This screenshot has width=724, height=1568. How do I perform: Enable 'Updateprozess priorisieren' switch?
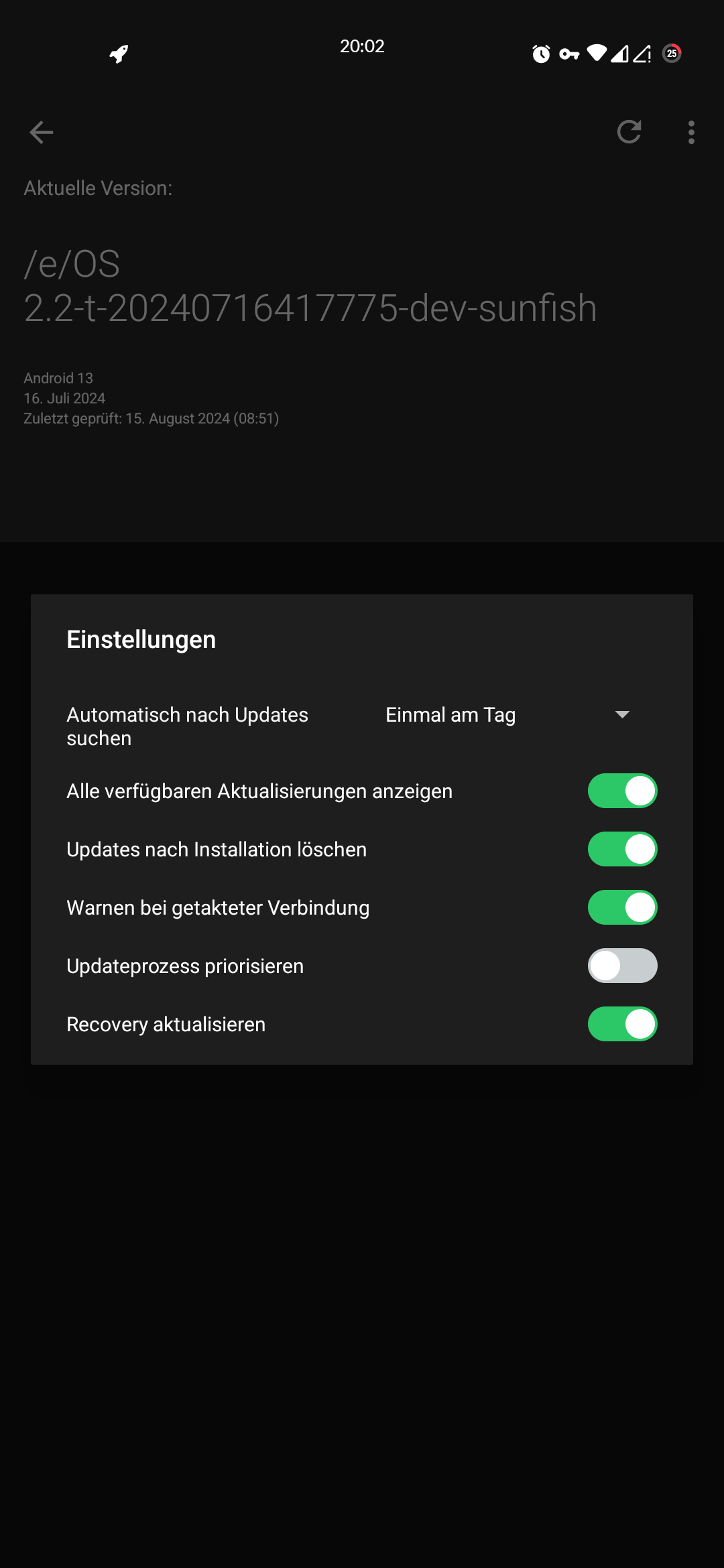[x=622, y=966]
